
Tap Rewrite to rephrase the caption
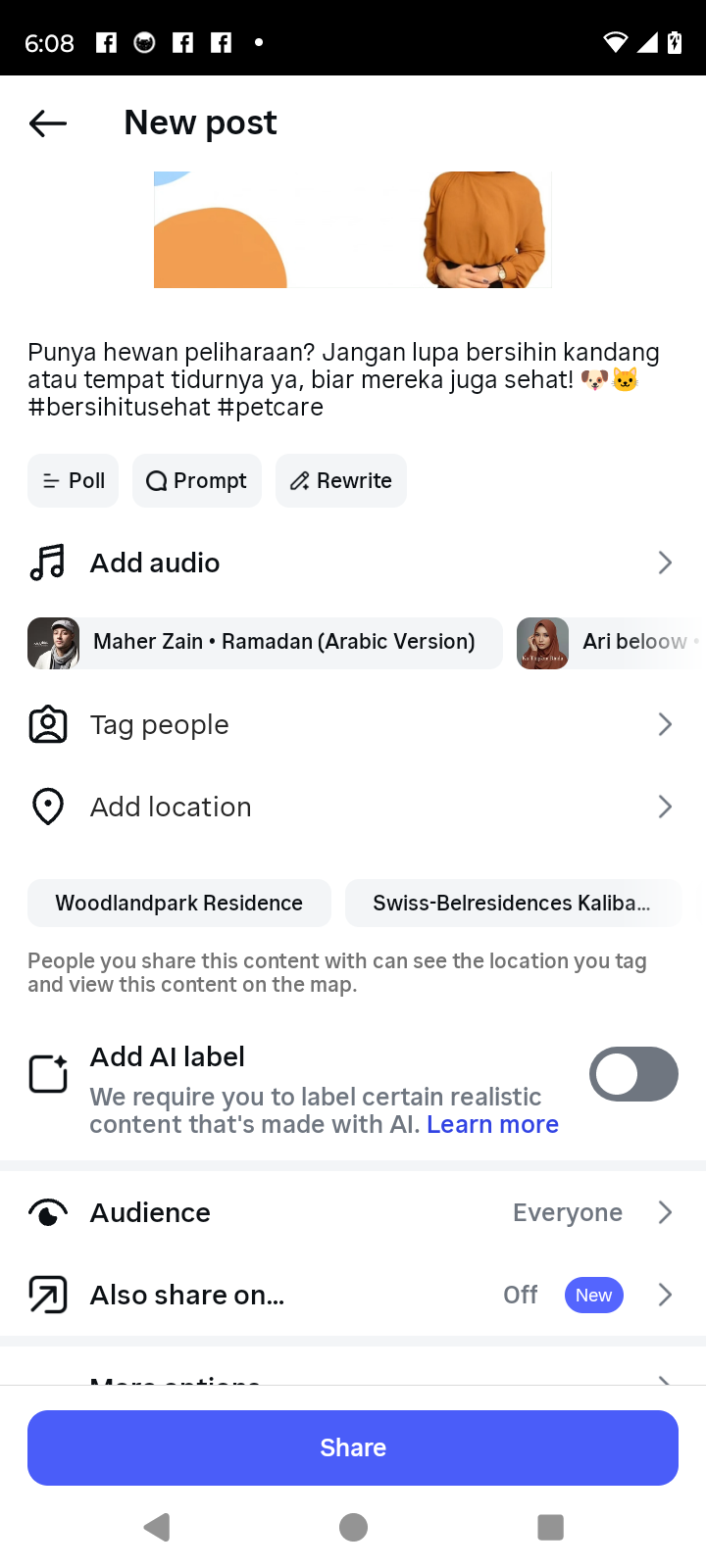click(x=341, y=481)
